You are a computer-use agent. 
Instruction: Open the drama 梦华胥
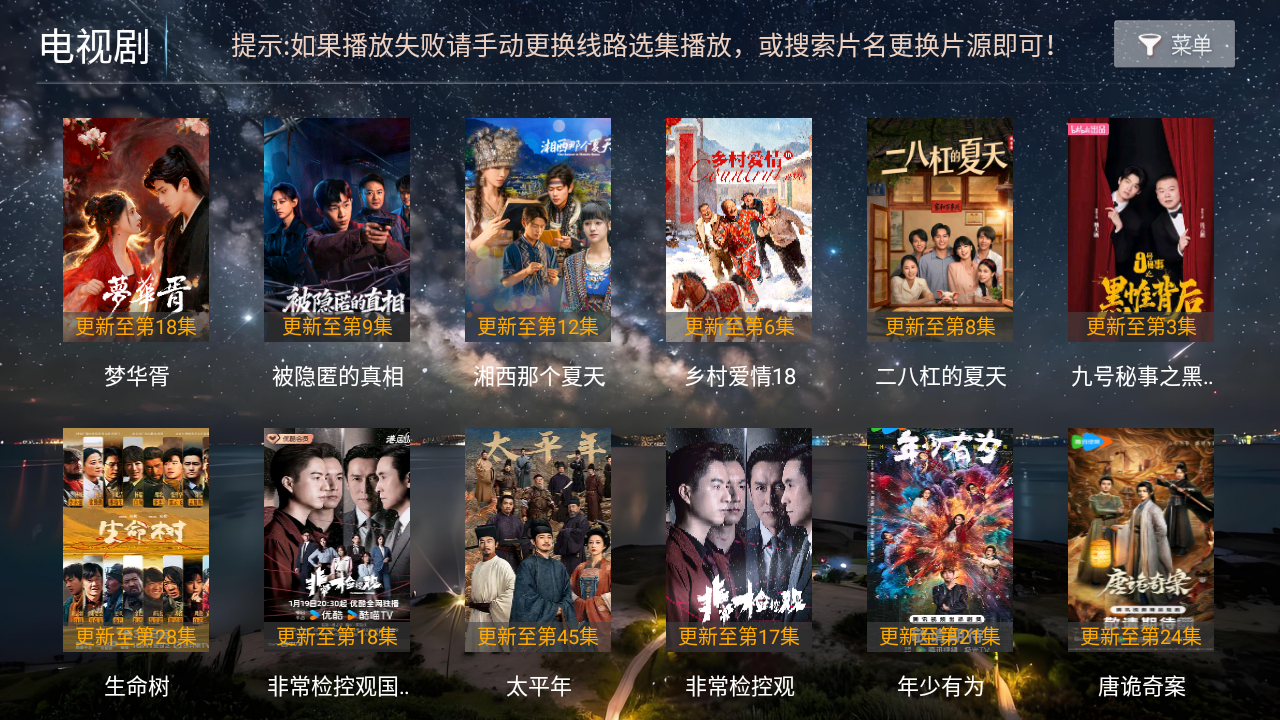point(136,230)
